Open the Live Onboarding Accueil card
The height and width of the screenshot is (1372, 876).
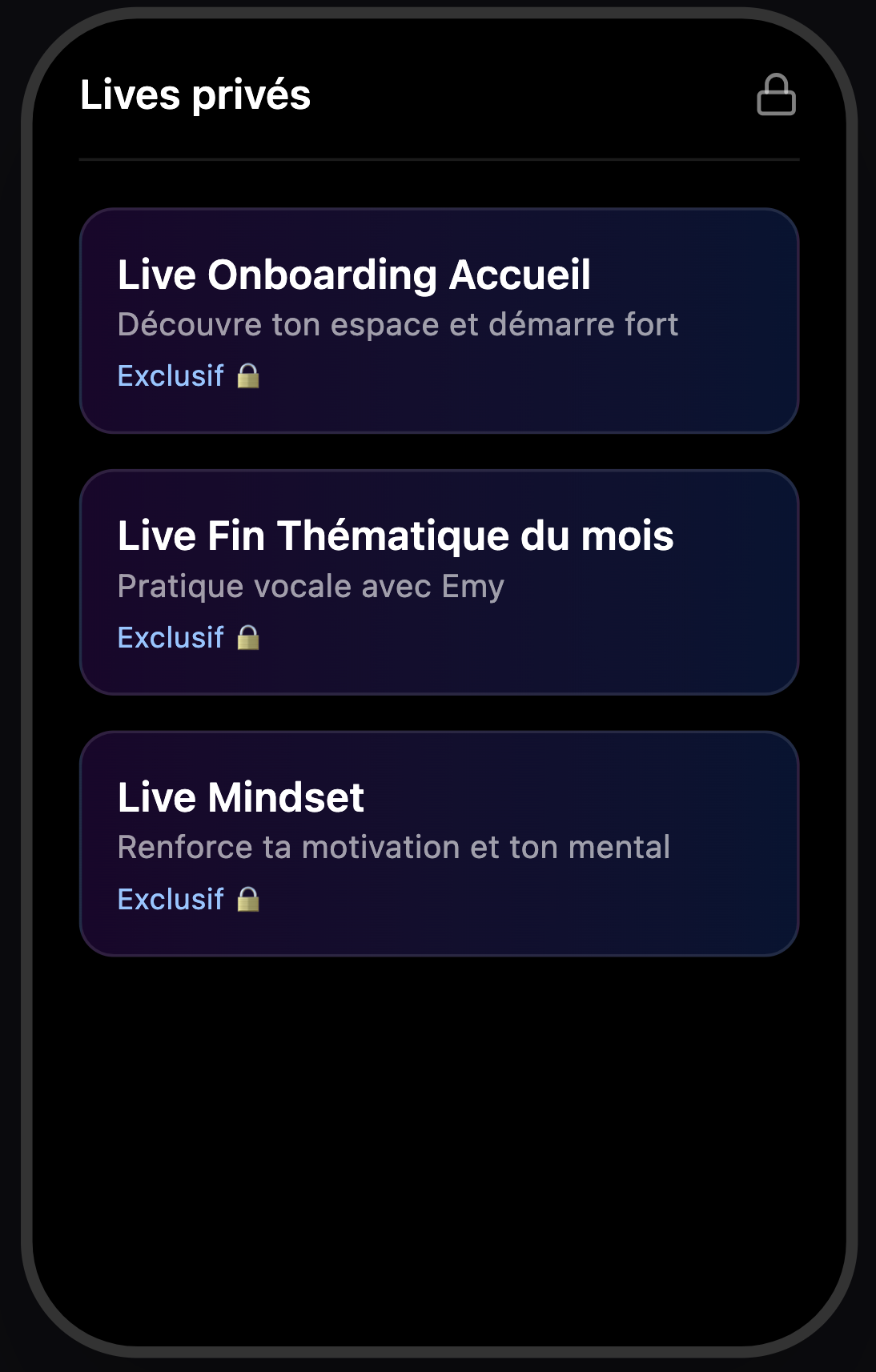(x=439, y=321)
